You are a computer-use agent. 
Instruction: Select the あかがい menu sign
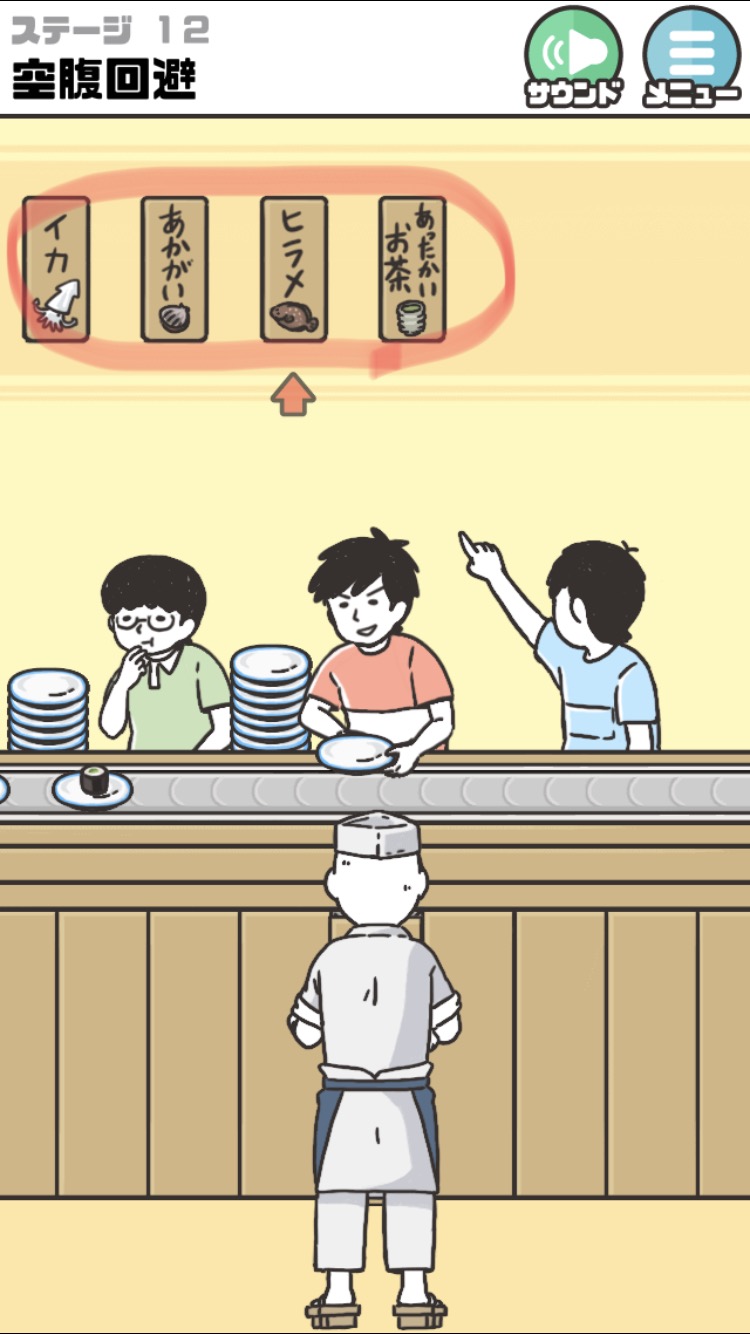174,269
